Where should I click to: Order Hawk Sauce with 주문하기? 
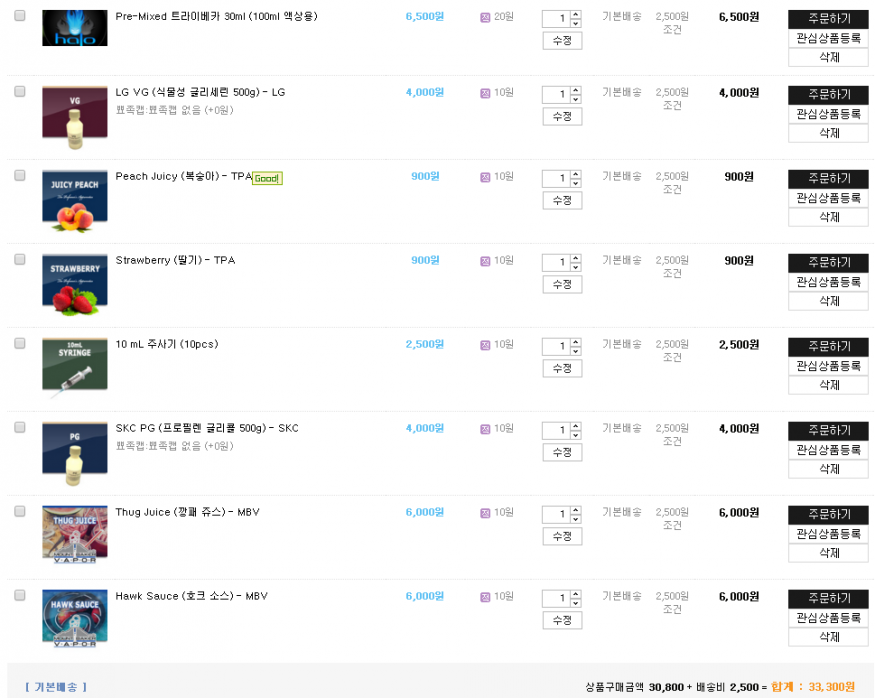coord(828,598)
